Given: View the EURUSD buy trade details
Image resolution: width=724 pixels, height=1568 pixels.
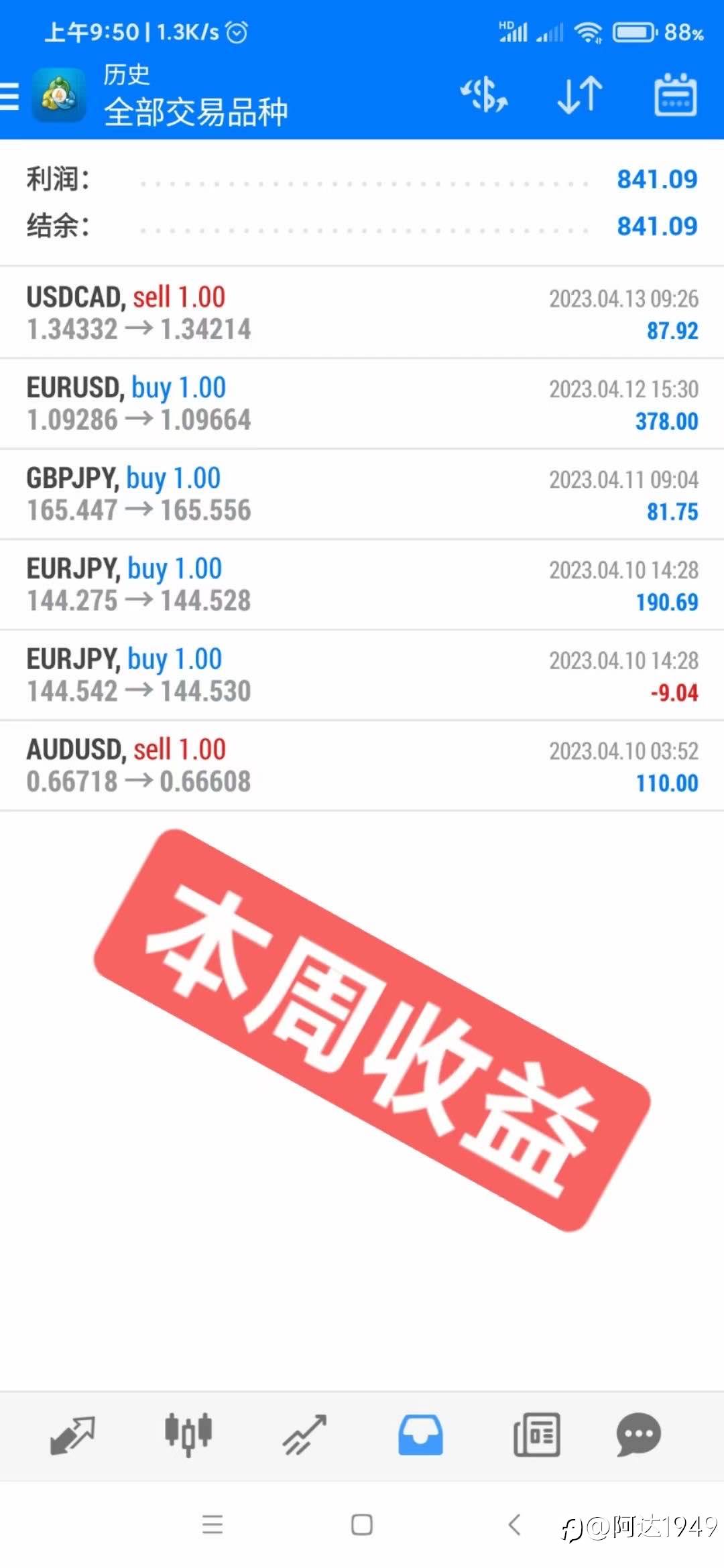Looking at the screenshot, I should coord(362,403).
